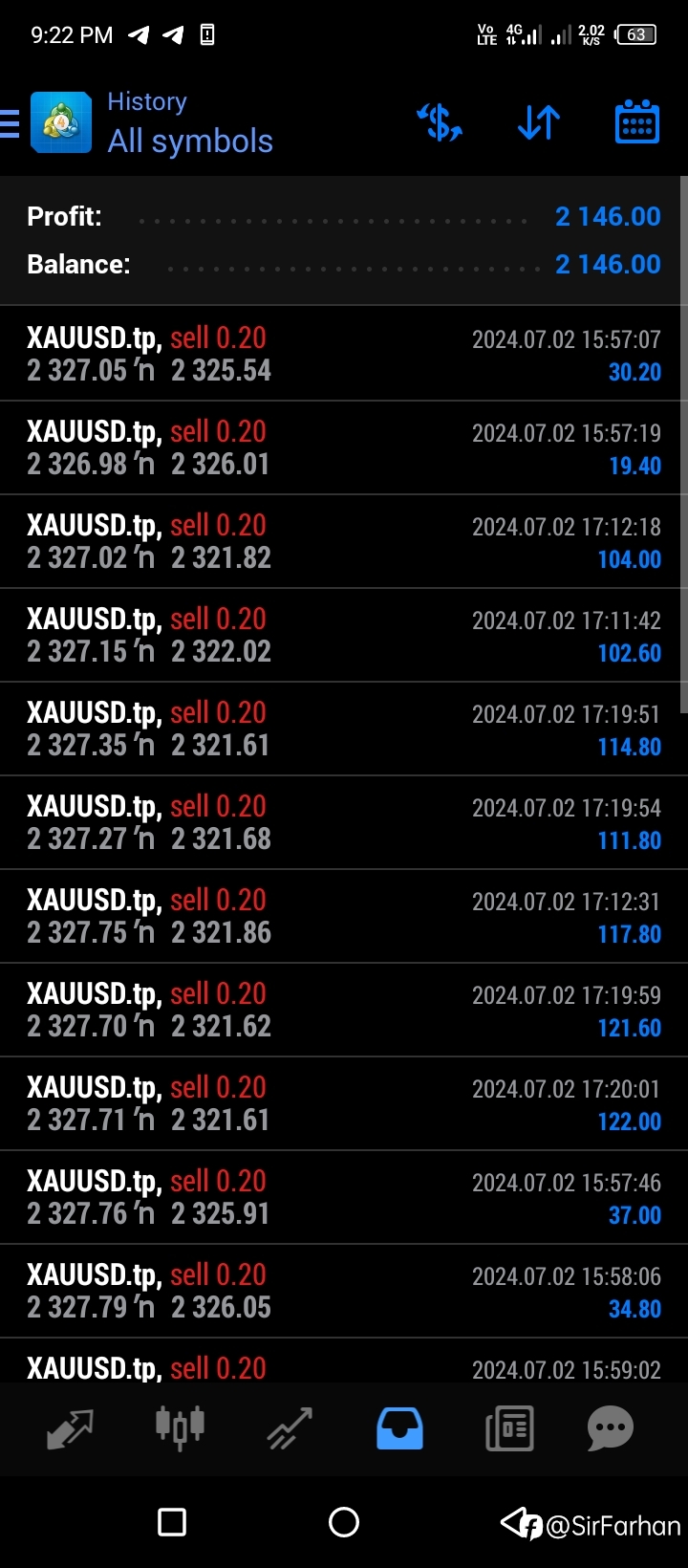Viewport: 688px width, 1568px height.
Task: Open the trade with profit 121.60
Action: tap(344, 1010)
